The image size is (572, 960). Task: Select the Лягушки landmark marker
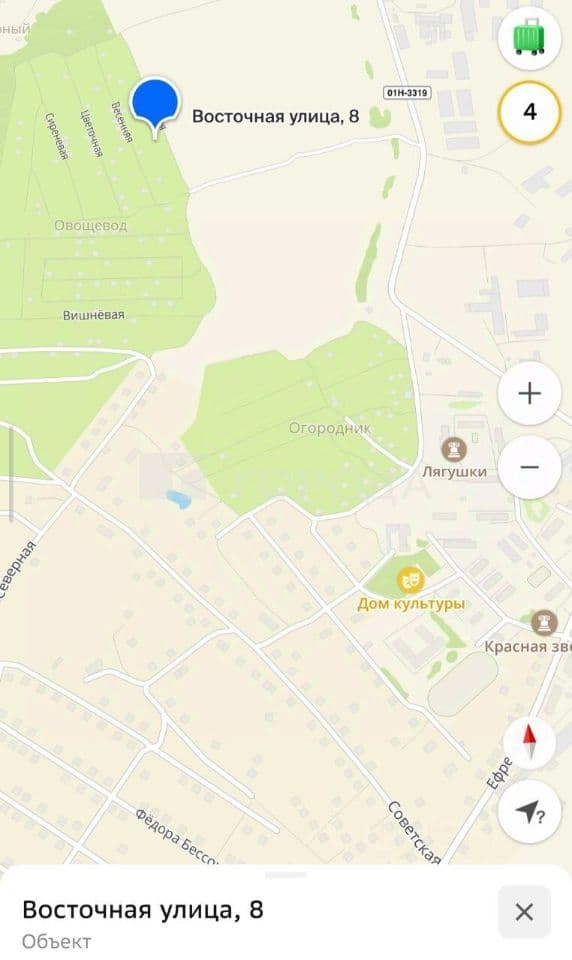(x=454, y=450)
